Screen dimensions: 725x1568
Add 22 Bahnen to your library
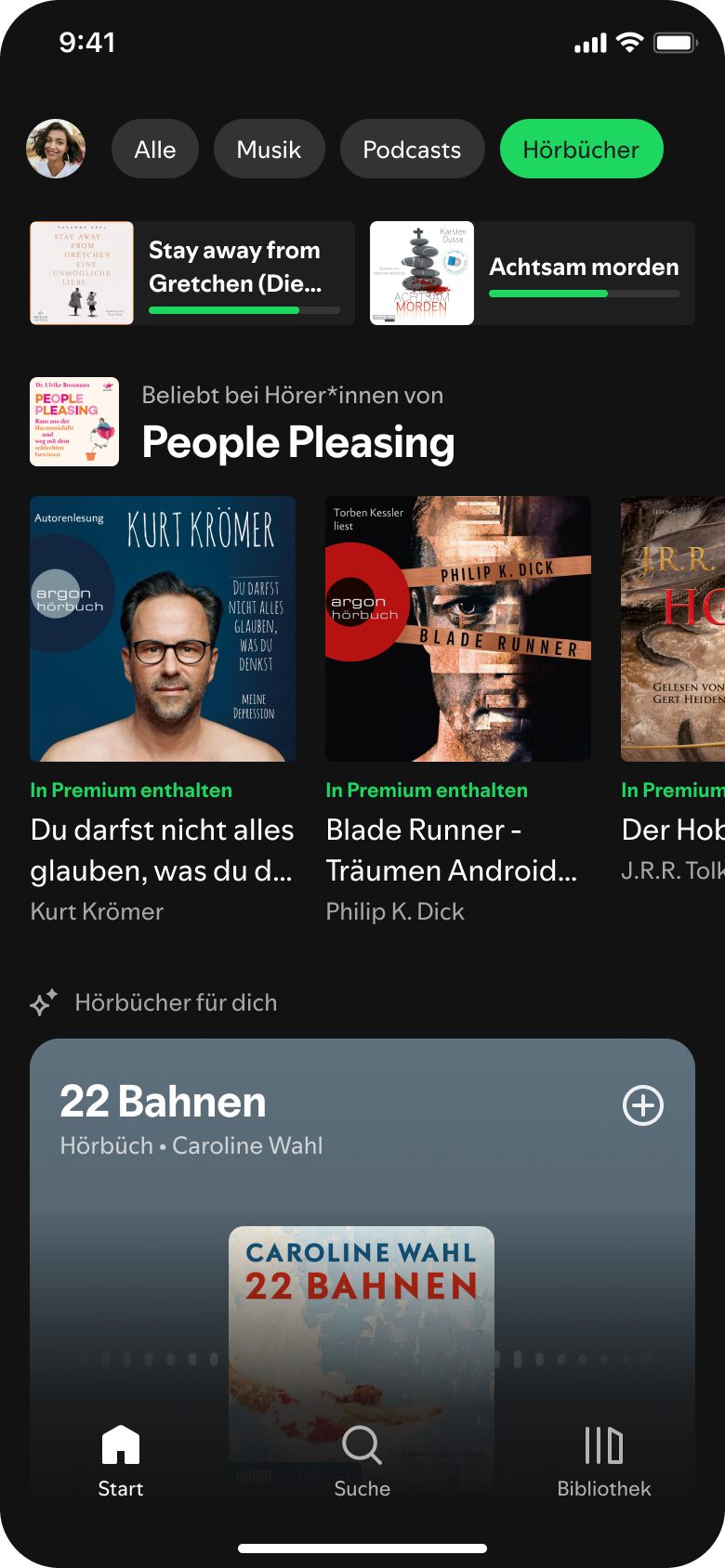pyautogui.click(x=643, y=1105)
